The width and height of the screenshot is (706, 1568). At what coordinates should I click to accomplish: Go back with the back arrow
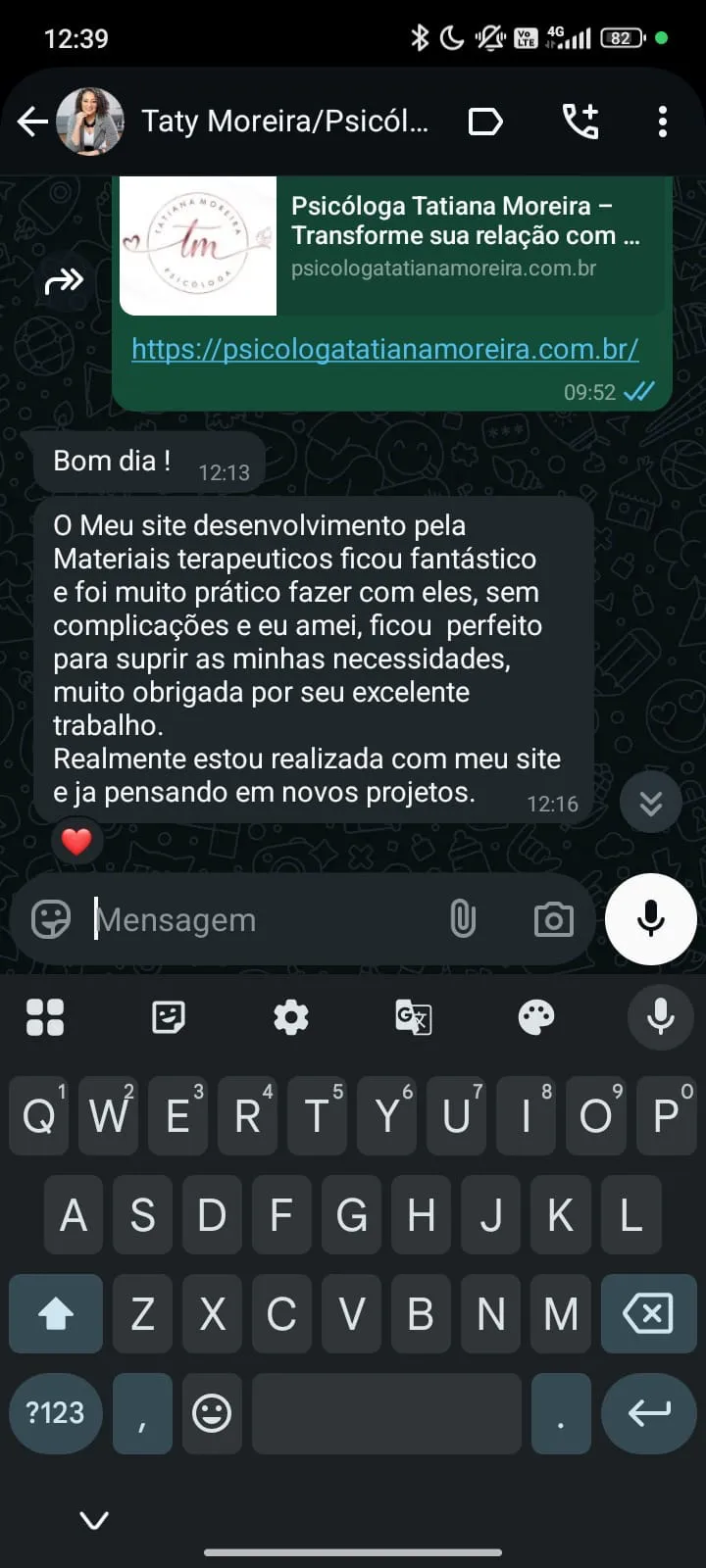coord(32,121)
